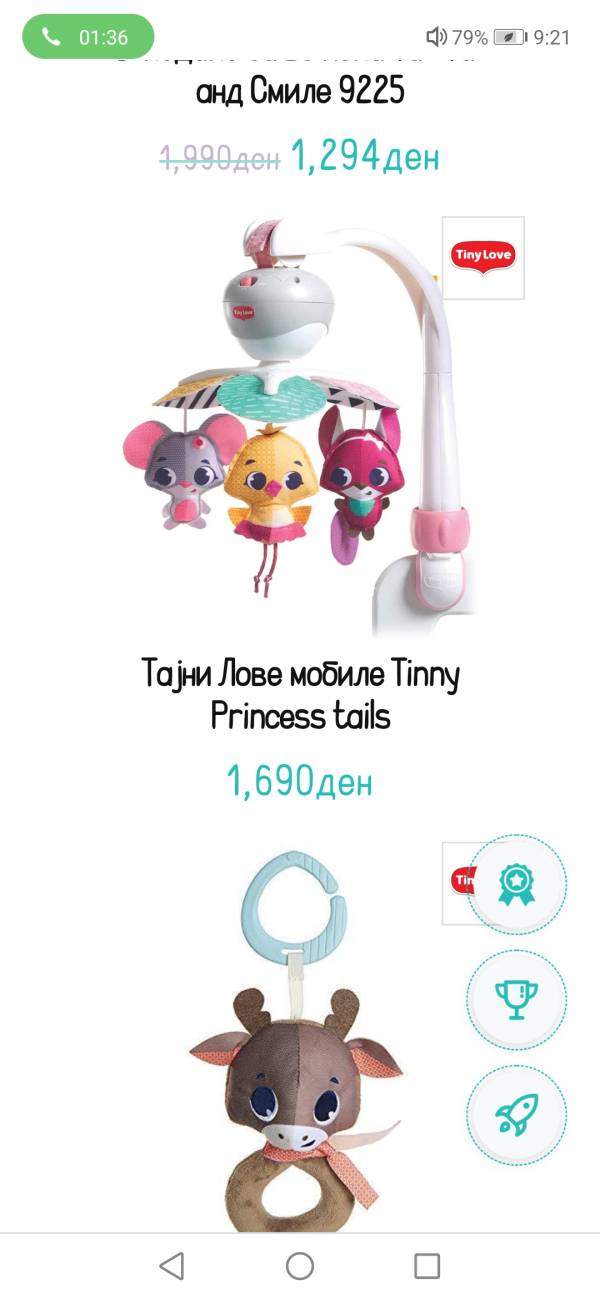Open recent apps overview
This screenshot has height=1300, width=600.
(427, 1266)
